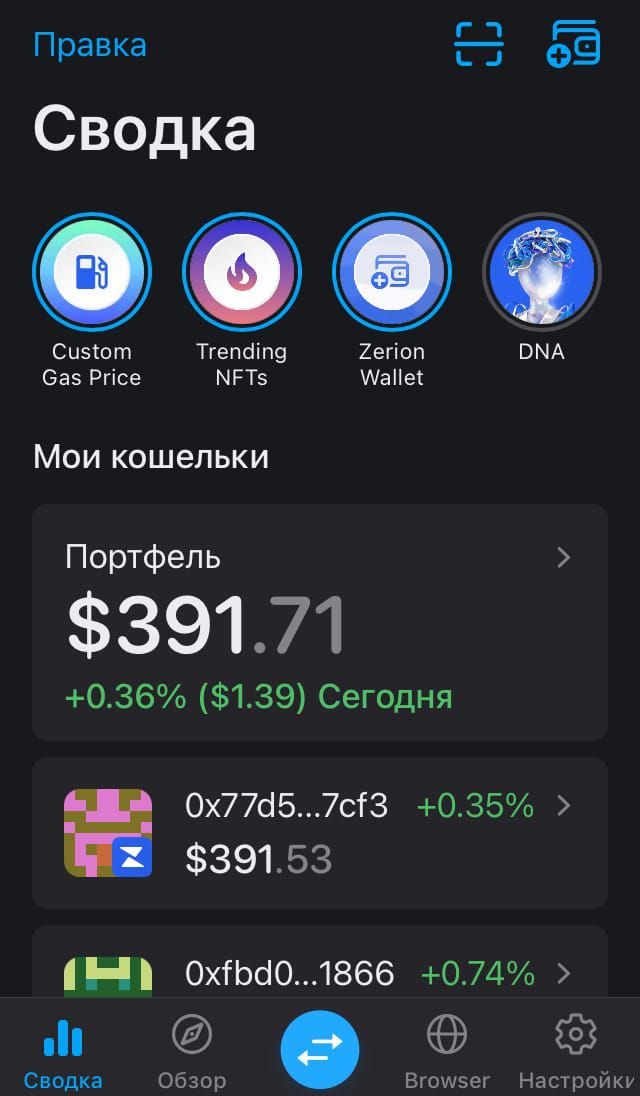The height and width of the screenshot is (1096, 640).
Task: Open the Портфель card
Action: (320, 622)
